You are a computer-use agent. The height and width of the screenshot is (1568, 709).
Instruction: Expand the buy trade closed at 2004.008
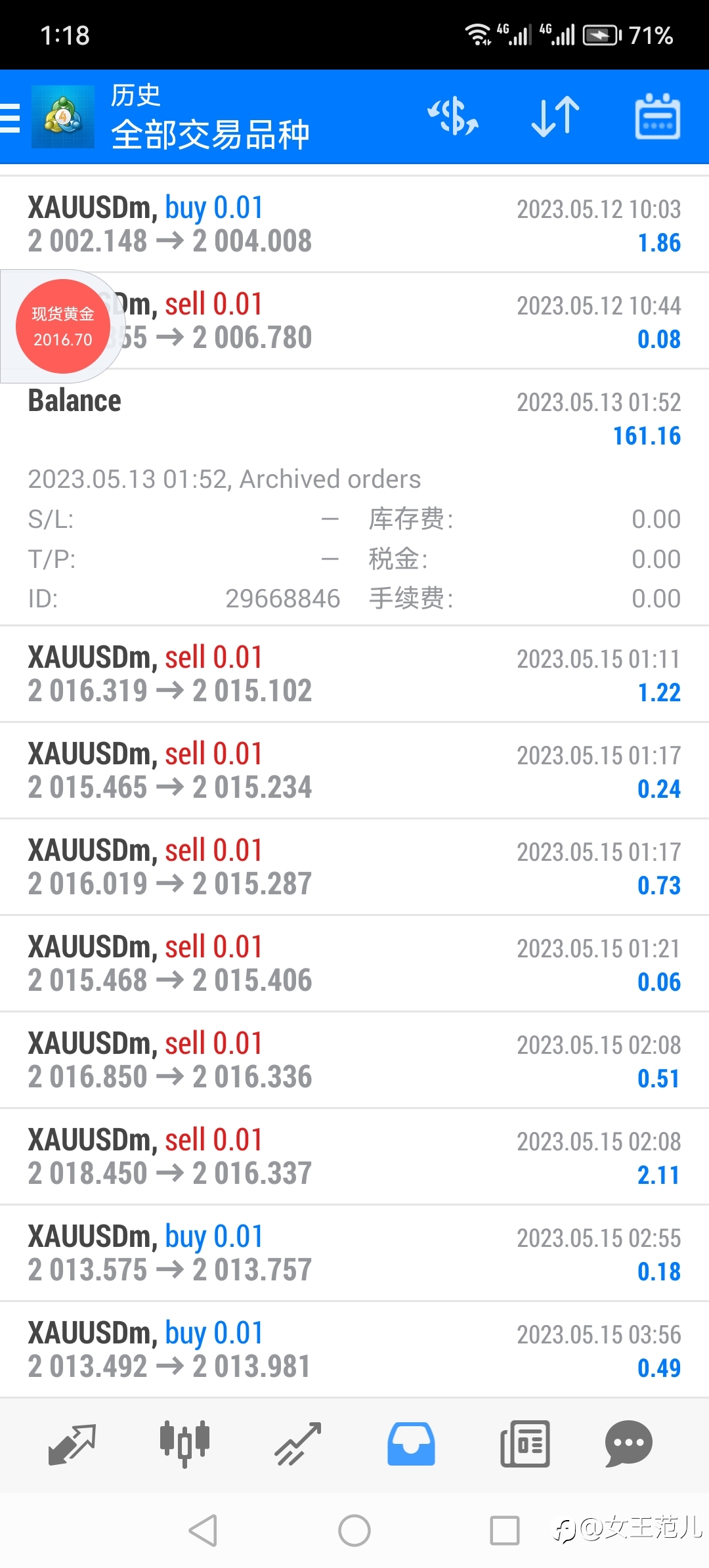click(x=354, y=225)
